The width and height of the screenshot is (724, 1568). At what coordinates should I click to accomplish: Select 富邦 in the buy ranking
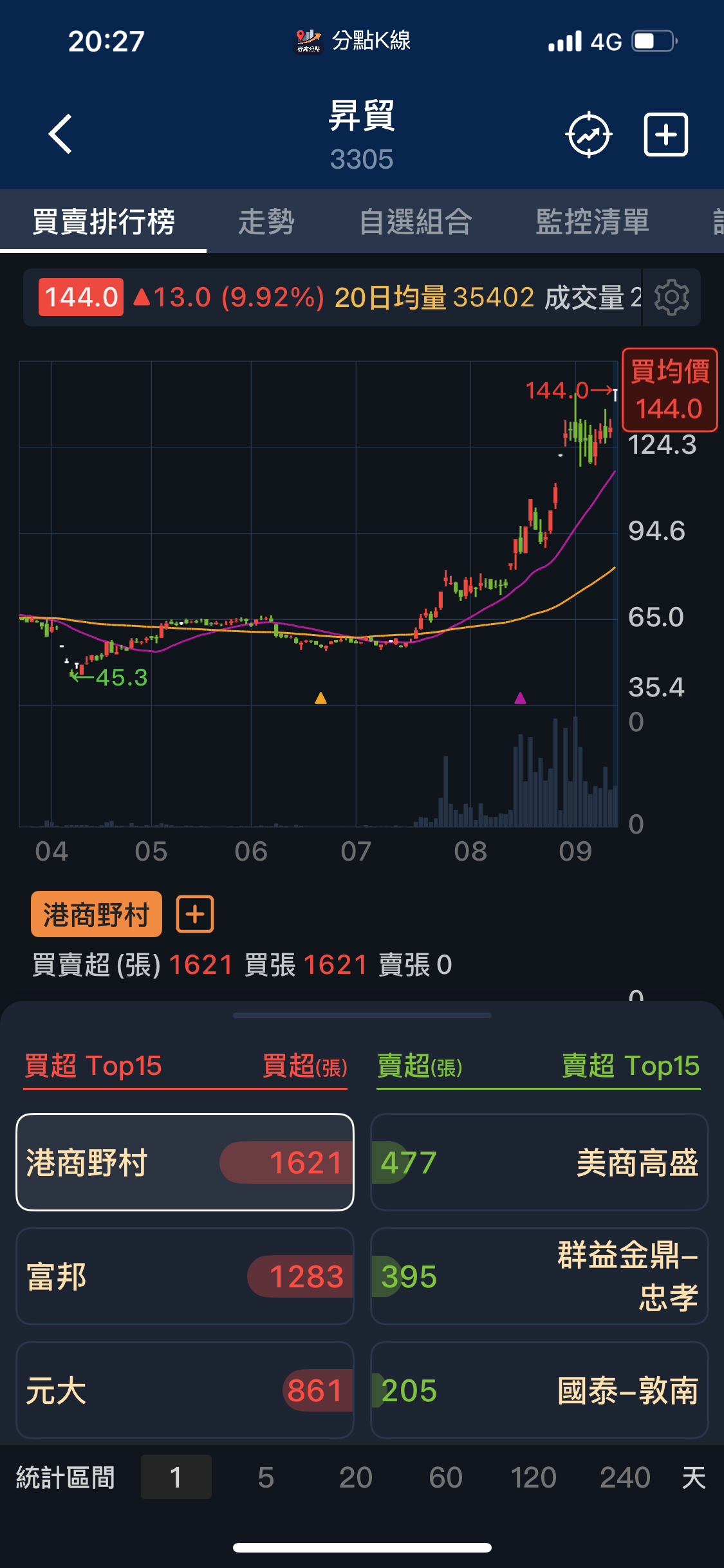click(185, 1276)
